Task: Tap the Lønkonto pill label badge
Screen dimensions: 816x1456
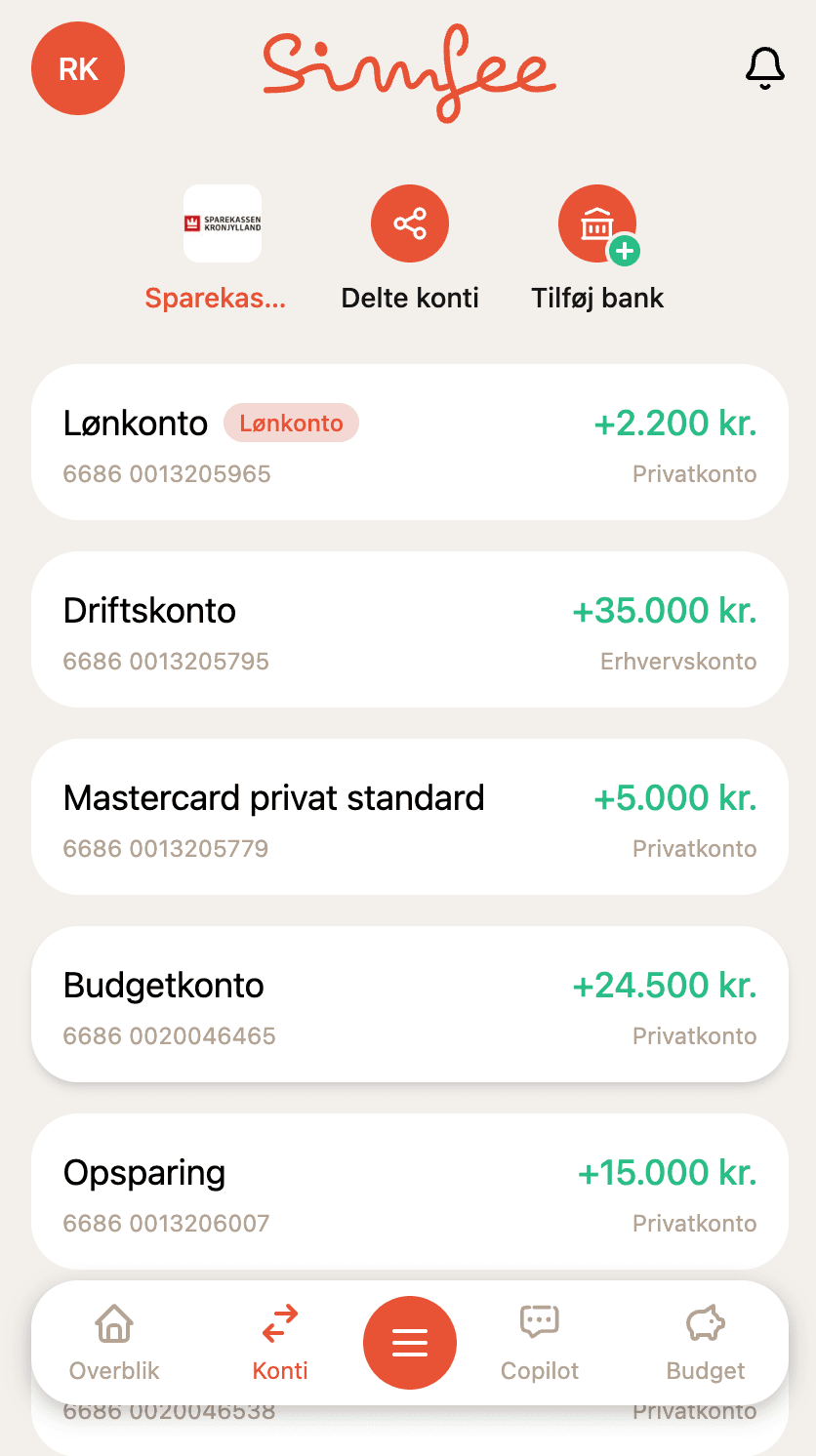Action: [291, 423]
